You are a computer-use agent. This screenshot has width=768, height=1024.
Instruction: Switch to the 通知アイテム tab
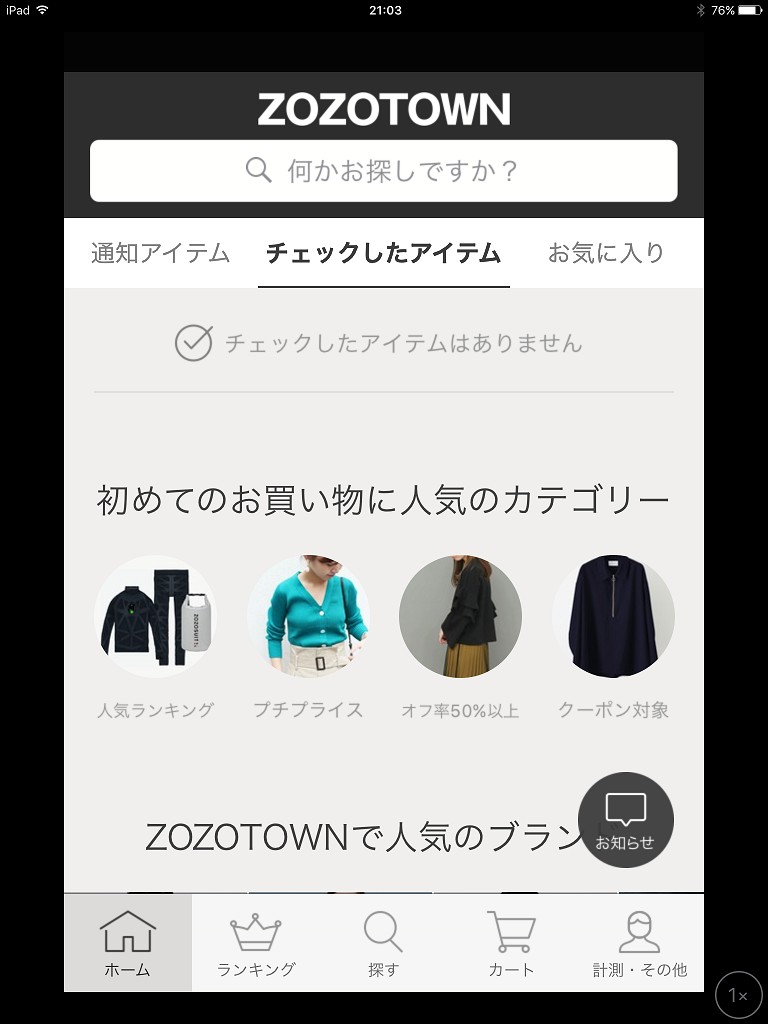[161, 253]
